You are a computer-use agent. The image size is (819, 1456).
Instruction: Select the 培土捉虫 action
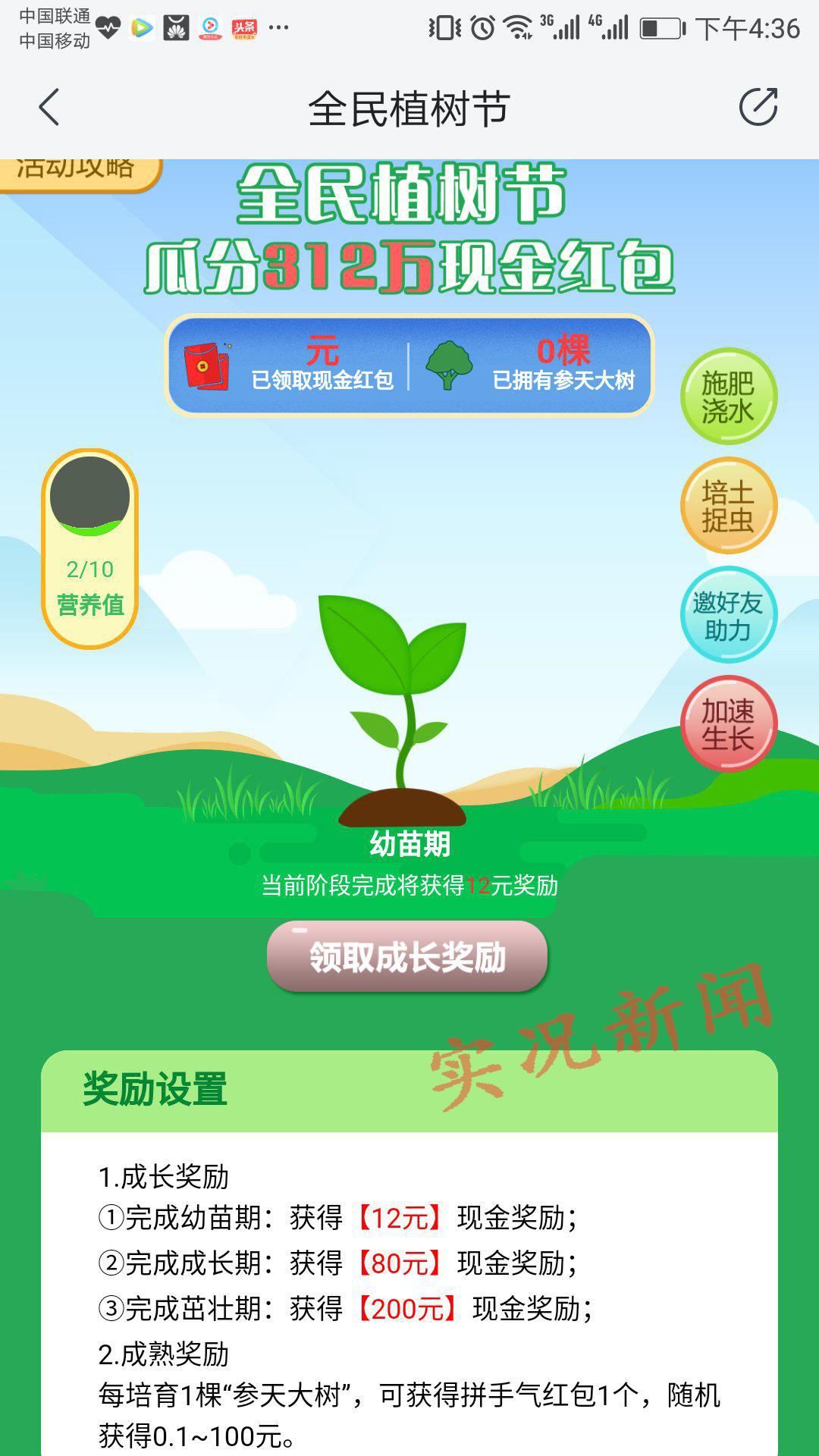[x=728, y=506]
